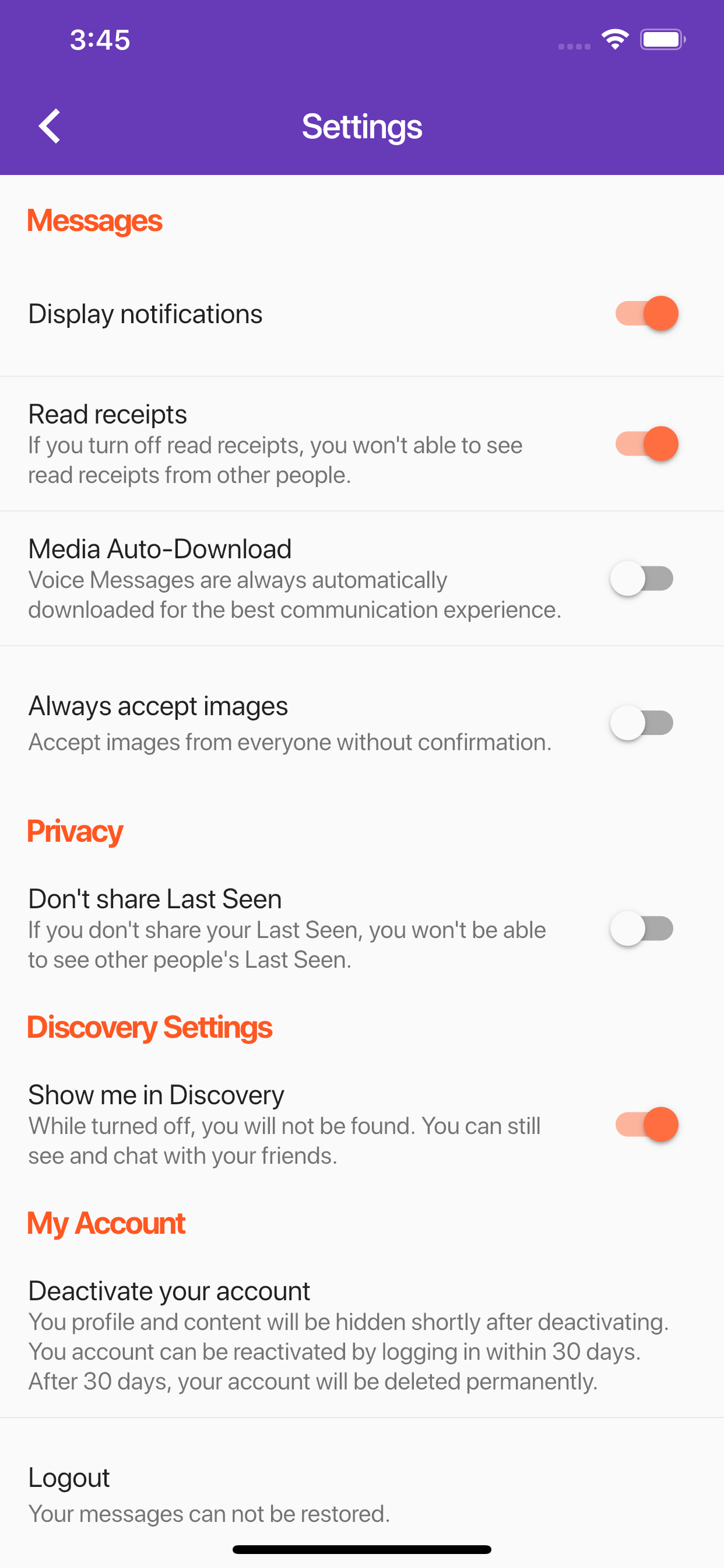The image size is (724, 1568).
Task: Enable Don't share Last Seen
Action: tap(645, 928)
